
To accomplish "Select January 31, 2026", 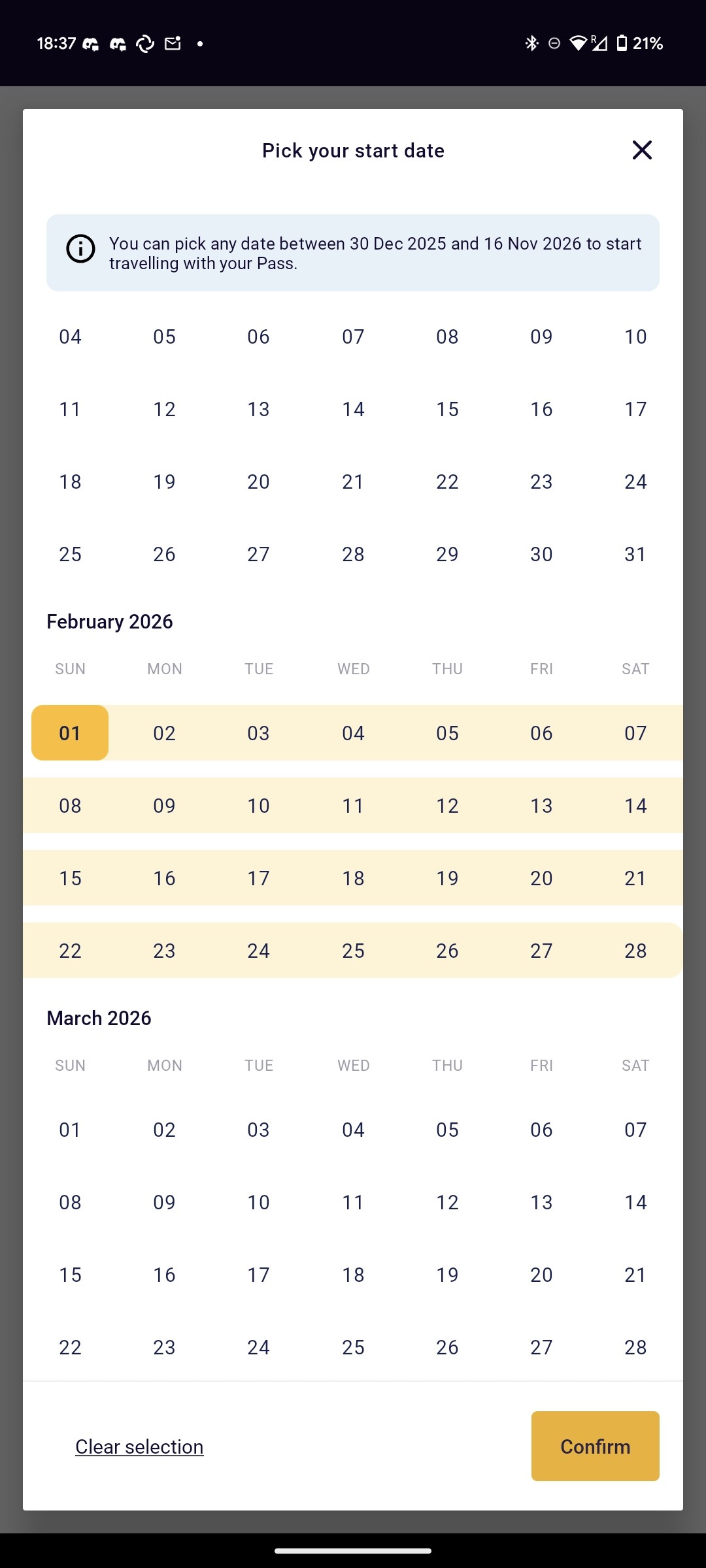I will [635, 554].
